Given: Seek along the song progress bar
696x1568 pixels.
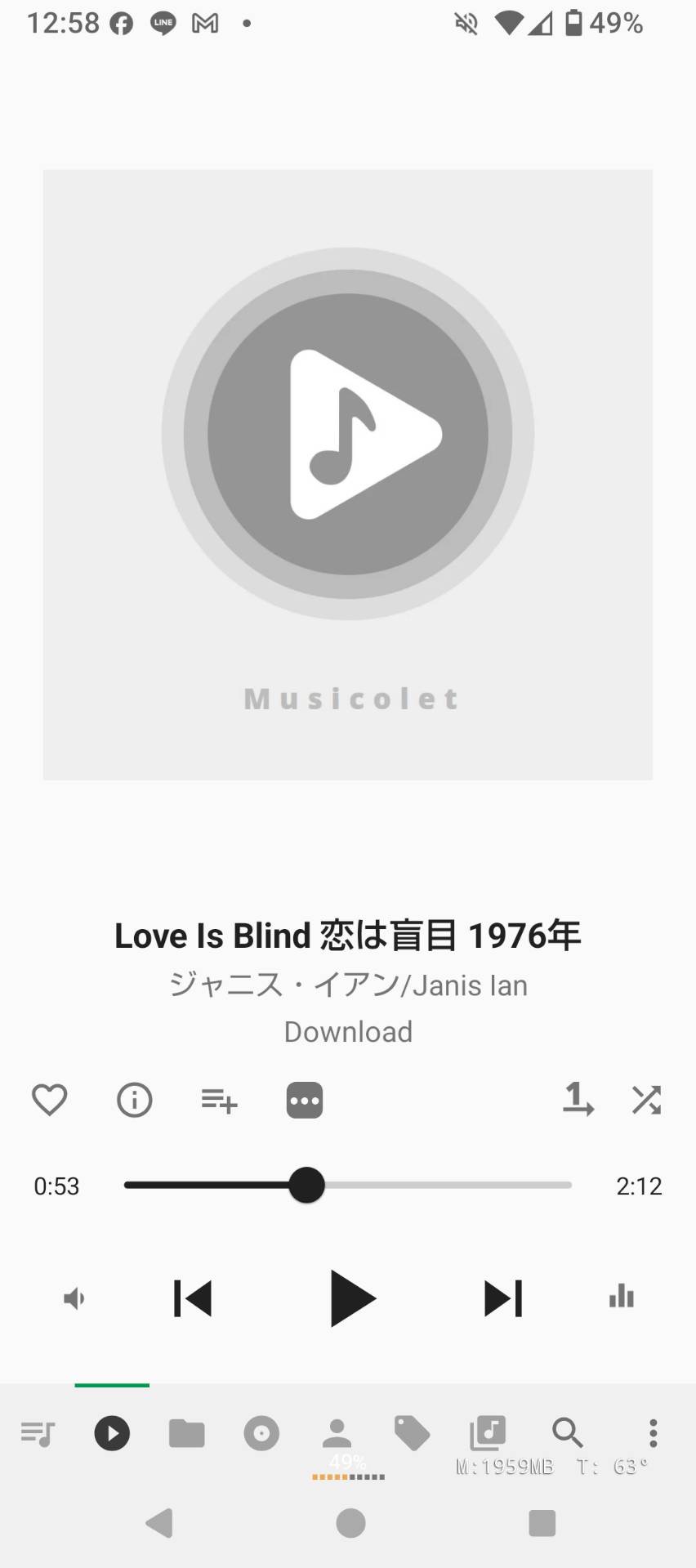Looking at the screenshot, I should 348,1186.
